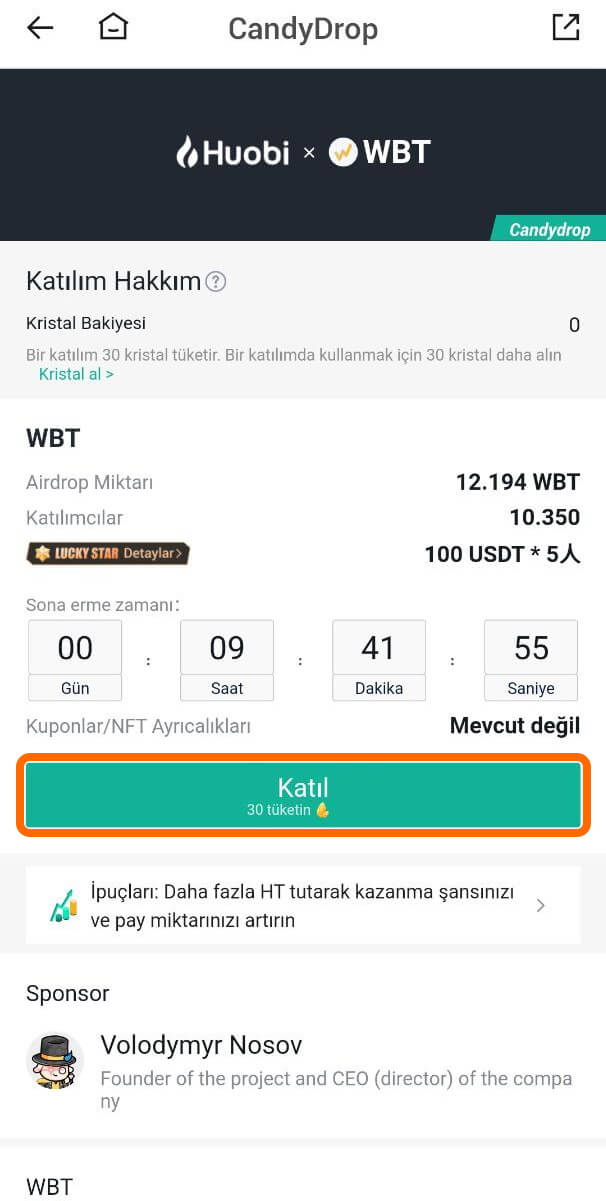Go back with the arrow icon

pyautogui.click(x=40, y=28)
